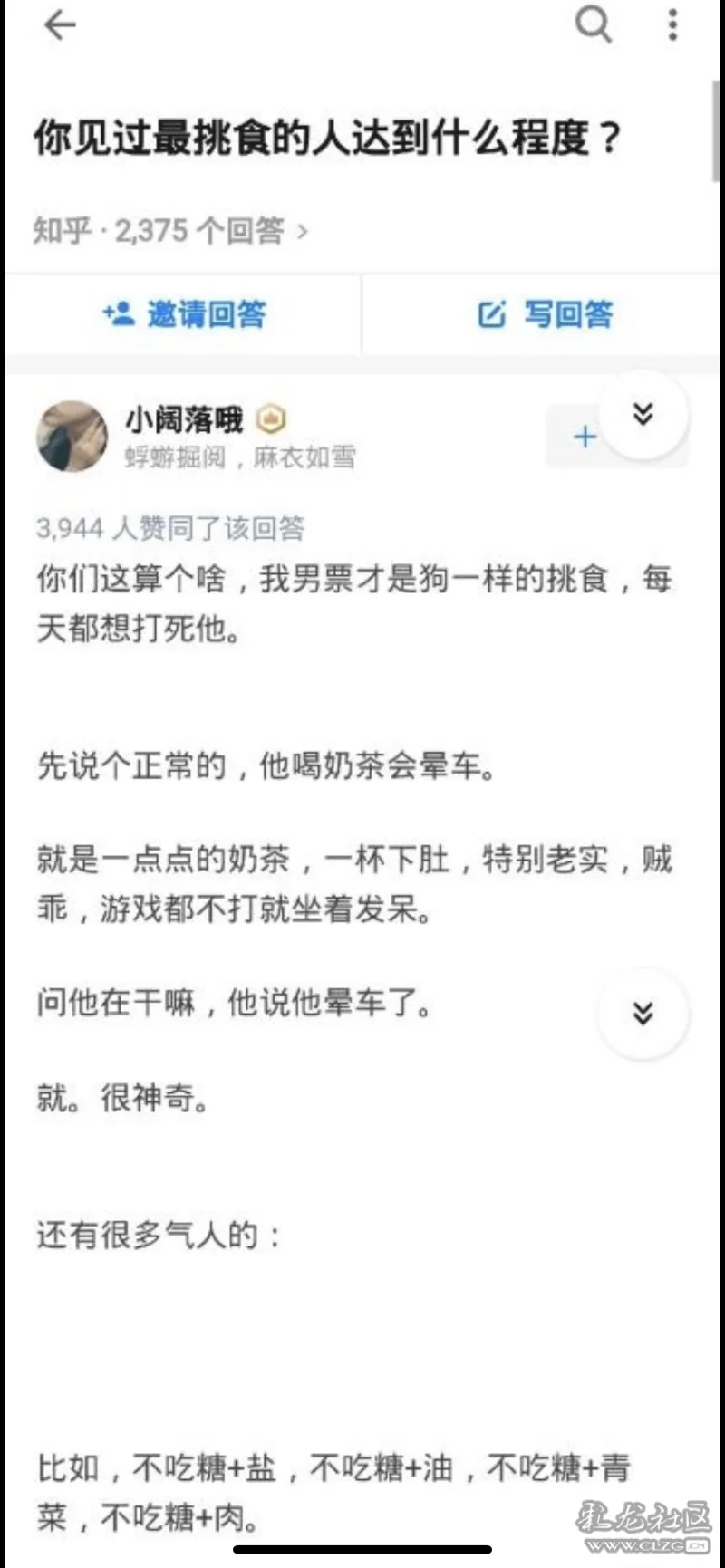Tap the double-chevron button beside 他说他晕车了
The height and width of the screenshot is (1568, 725).
(x=643, y=1014)
